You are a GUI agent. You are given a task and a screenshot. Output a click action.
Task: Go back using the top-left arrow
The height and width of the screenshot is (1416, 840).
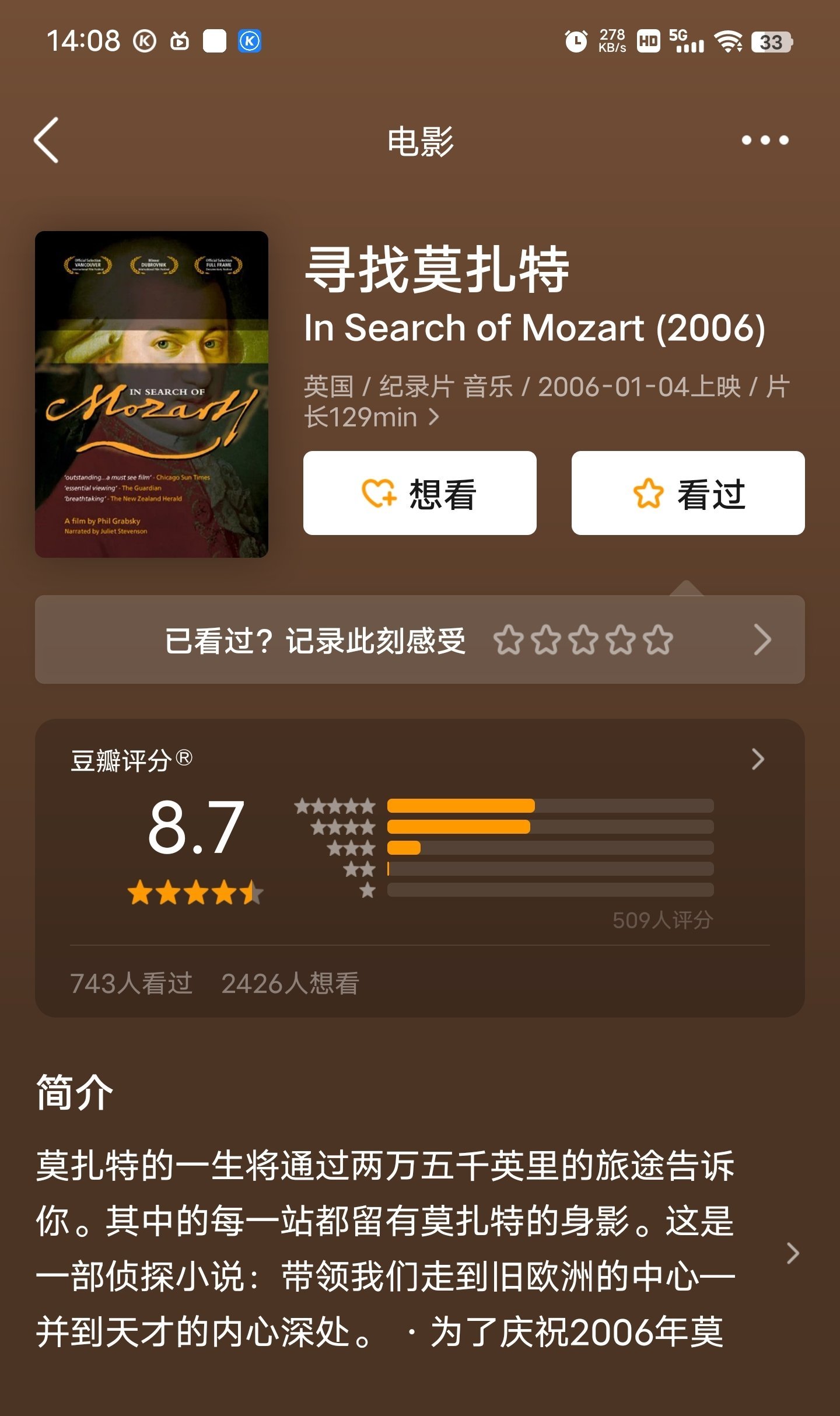[47, 140]
